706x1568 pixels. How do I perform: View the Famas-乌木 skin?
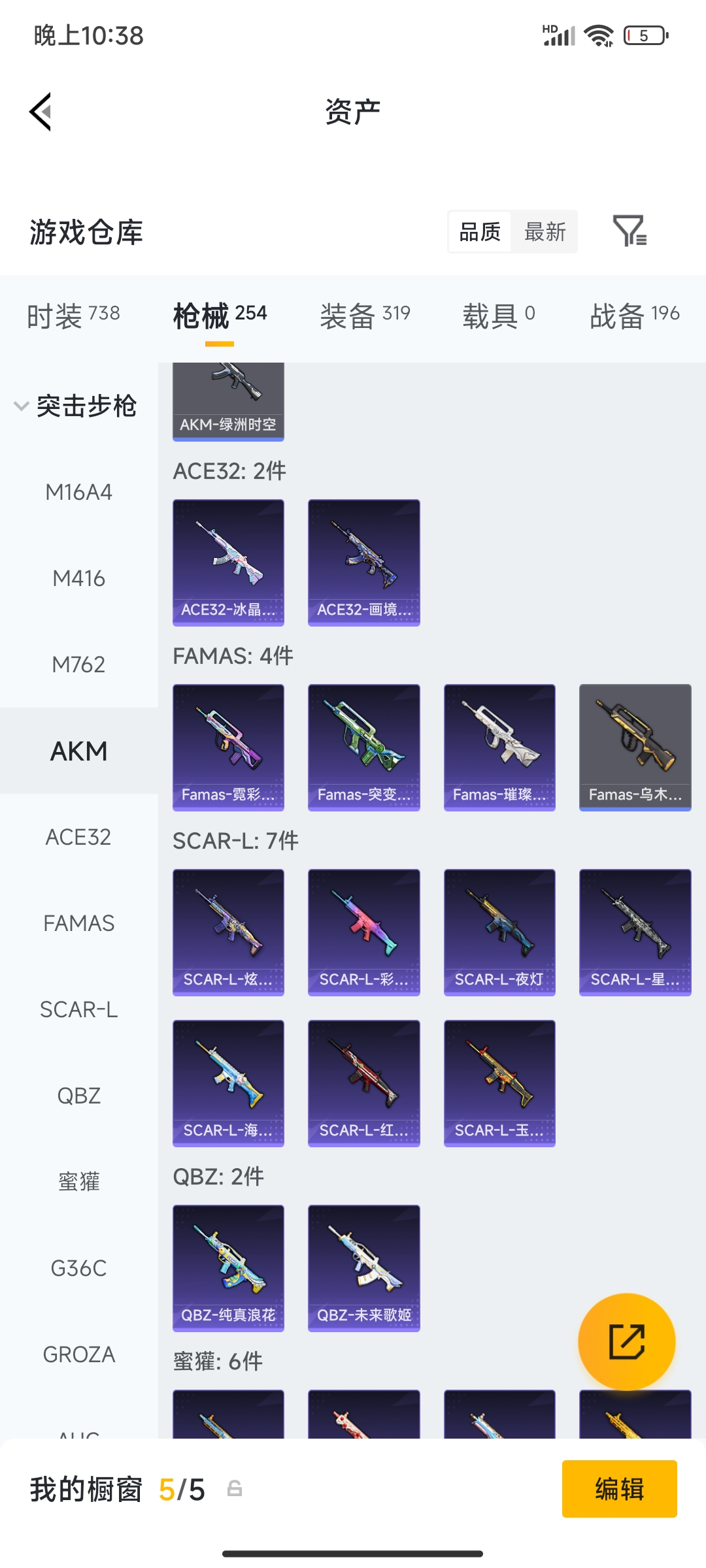point(635,747)
